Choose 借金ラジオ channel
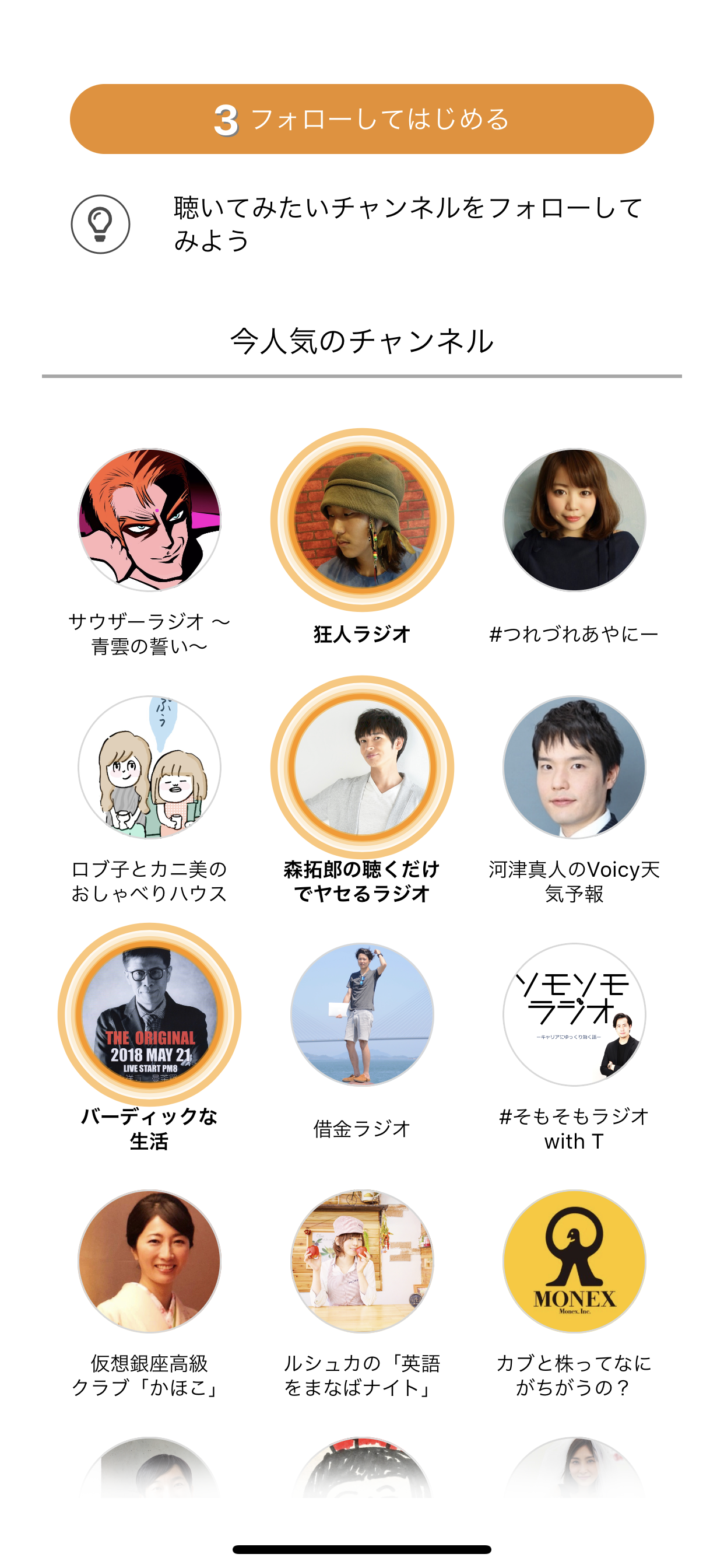The image size is (724, 1568). (362, 1014)
